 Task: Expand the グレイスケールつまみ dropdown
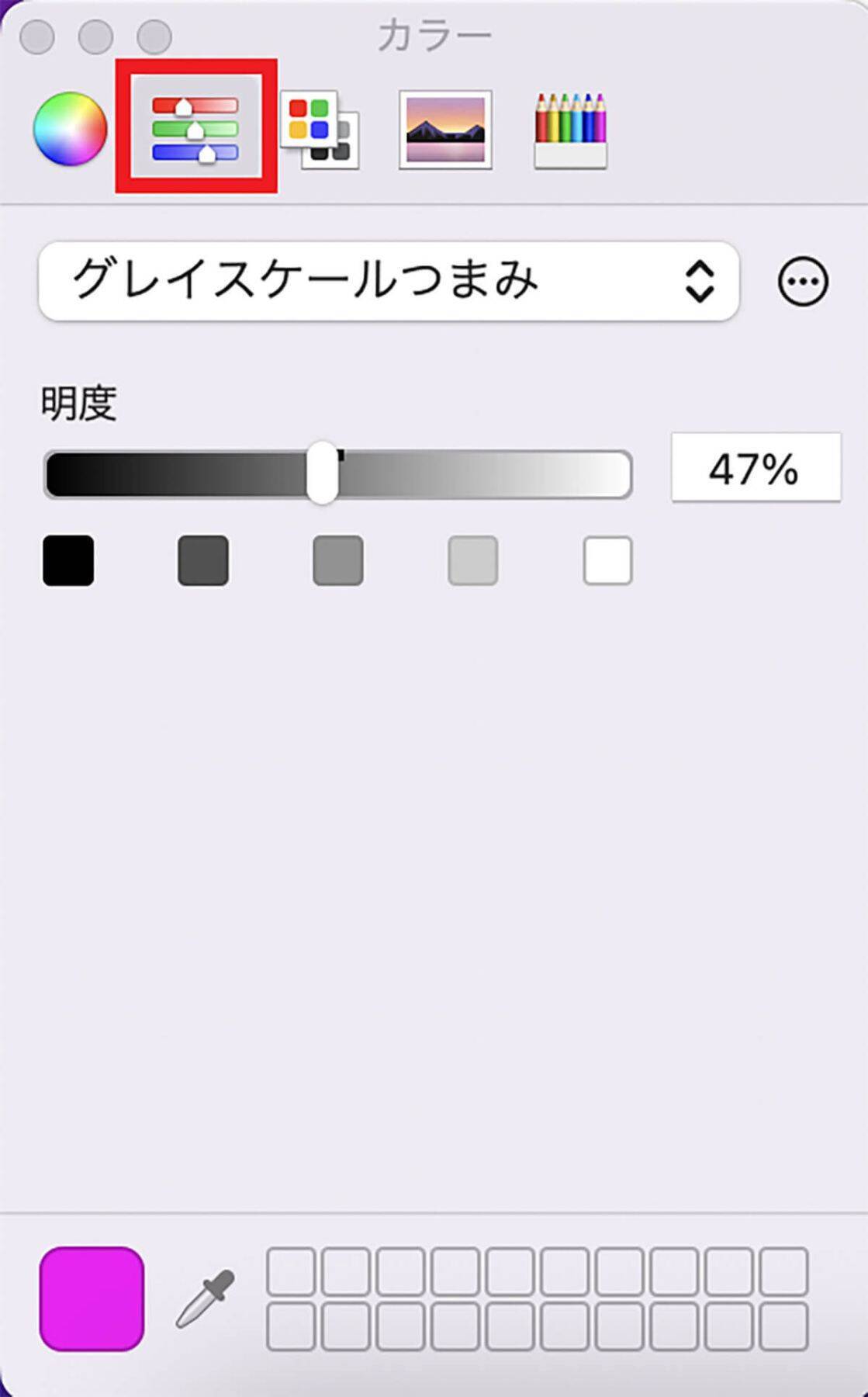(388, 281)
